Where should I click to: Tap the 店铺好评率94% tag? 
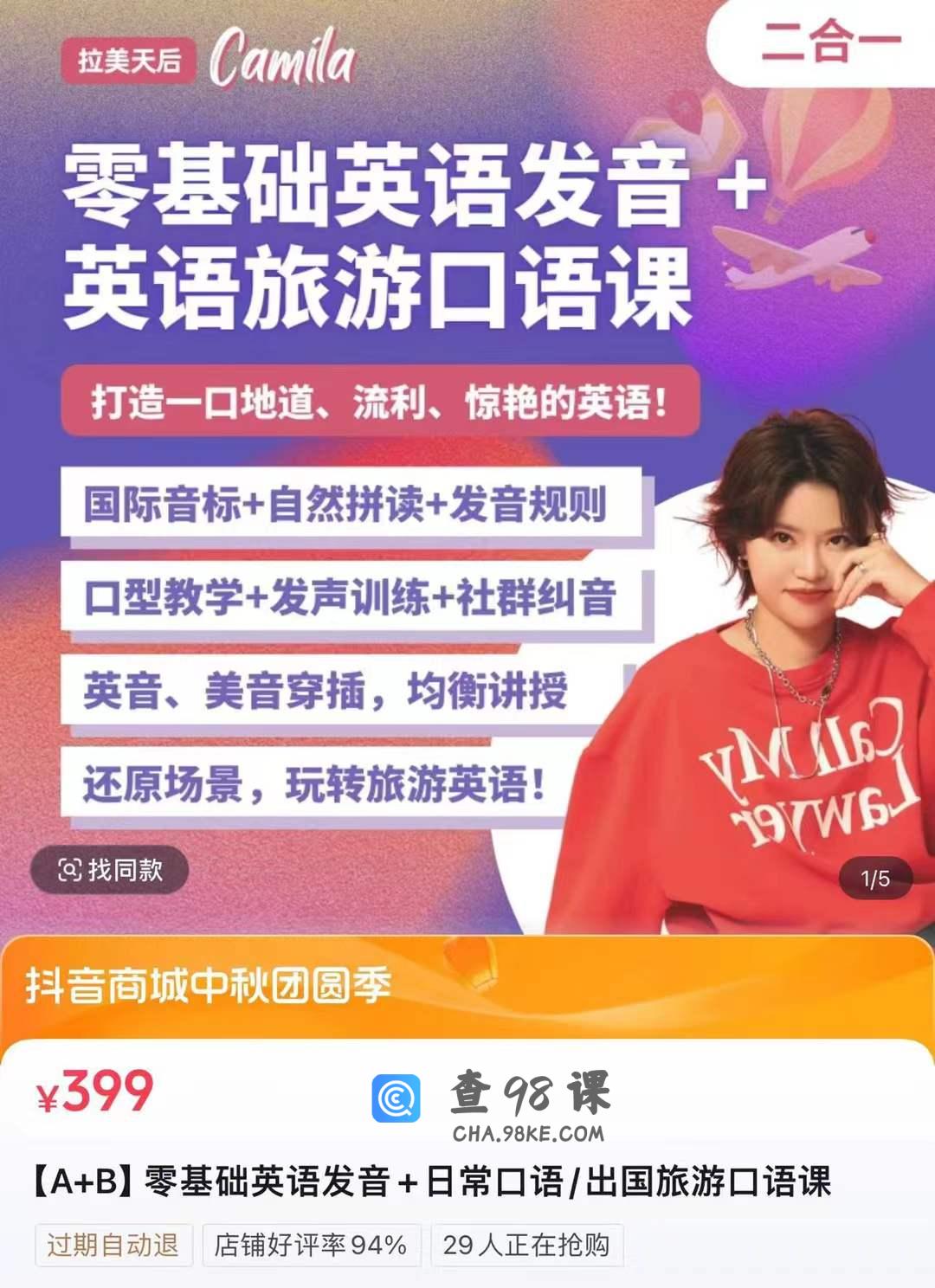(x=311, y=1245)
